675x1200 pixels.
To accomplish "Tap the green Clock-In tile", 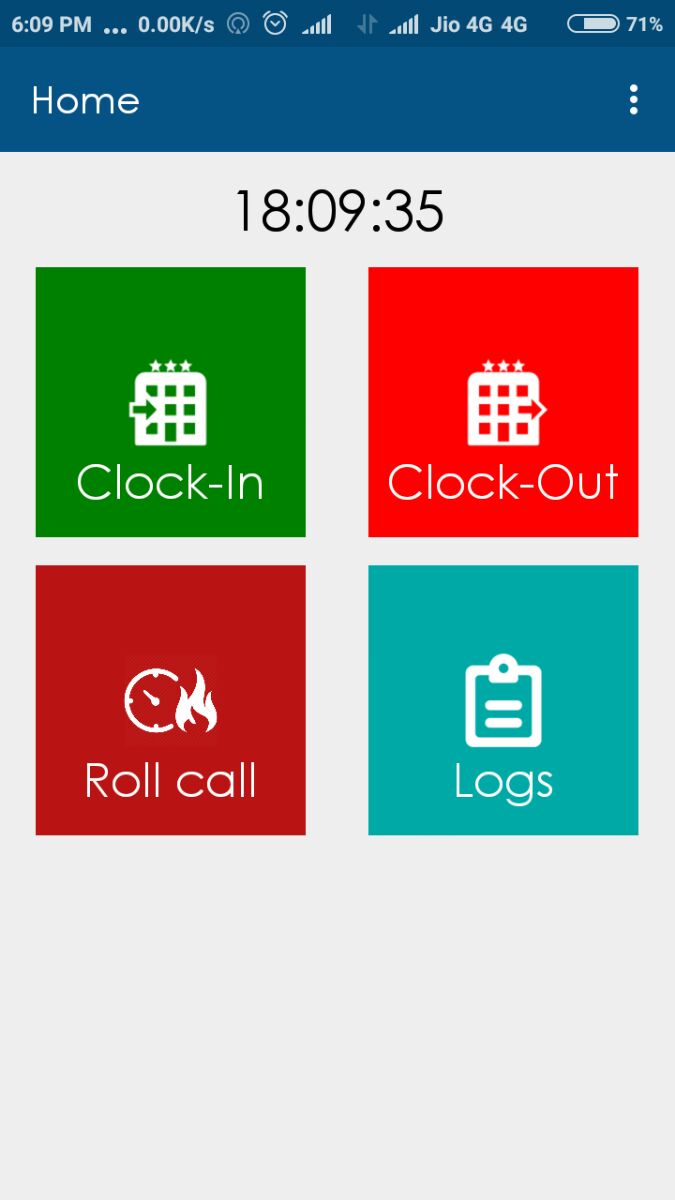I will (x=171, y=402).
